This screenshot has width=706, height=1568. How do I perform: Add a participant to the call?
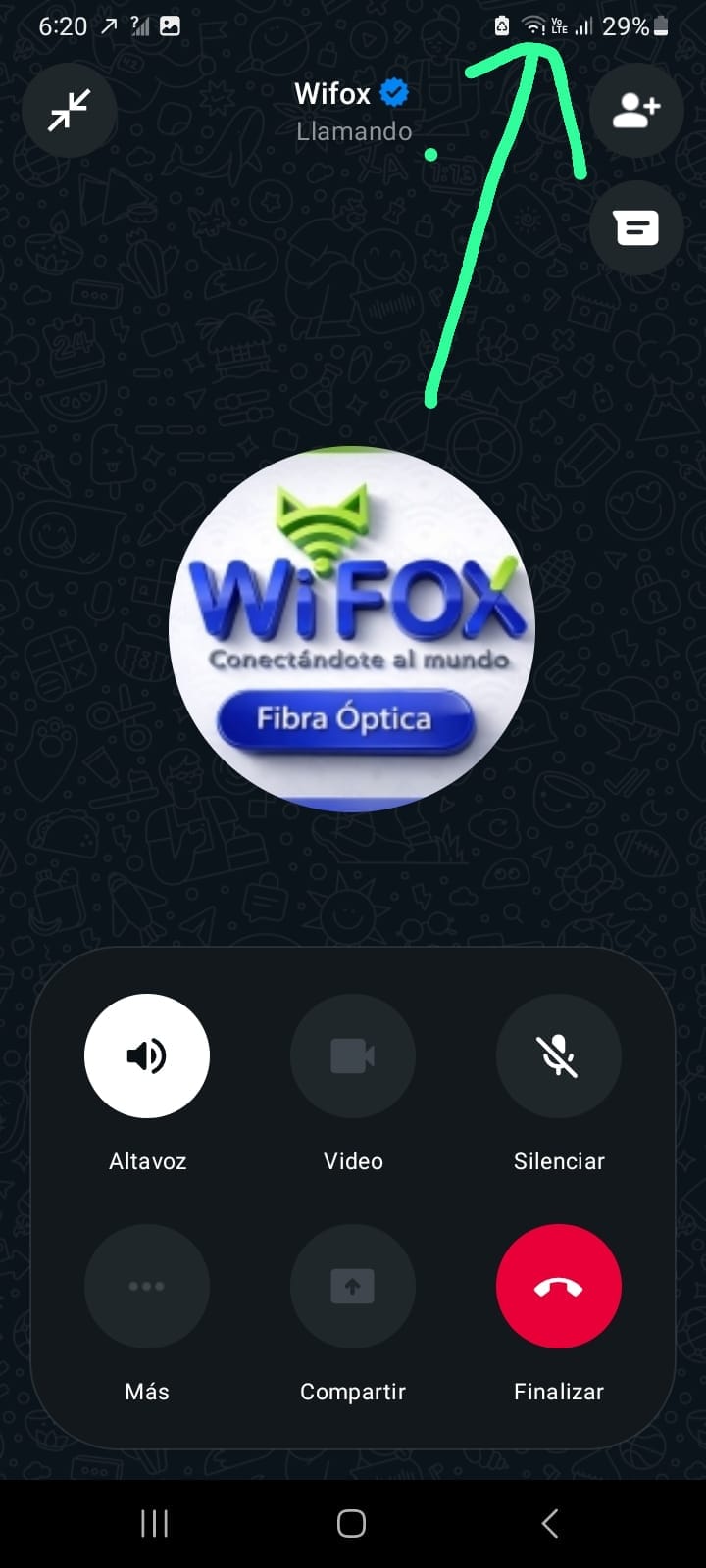(636, 110)
